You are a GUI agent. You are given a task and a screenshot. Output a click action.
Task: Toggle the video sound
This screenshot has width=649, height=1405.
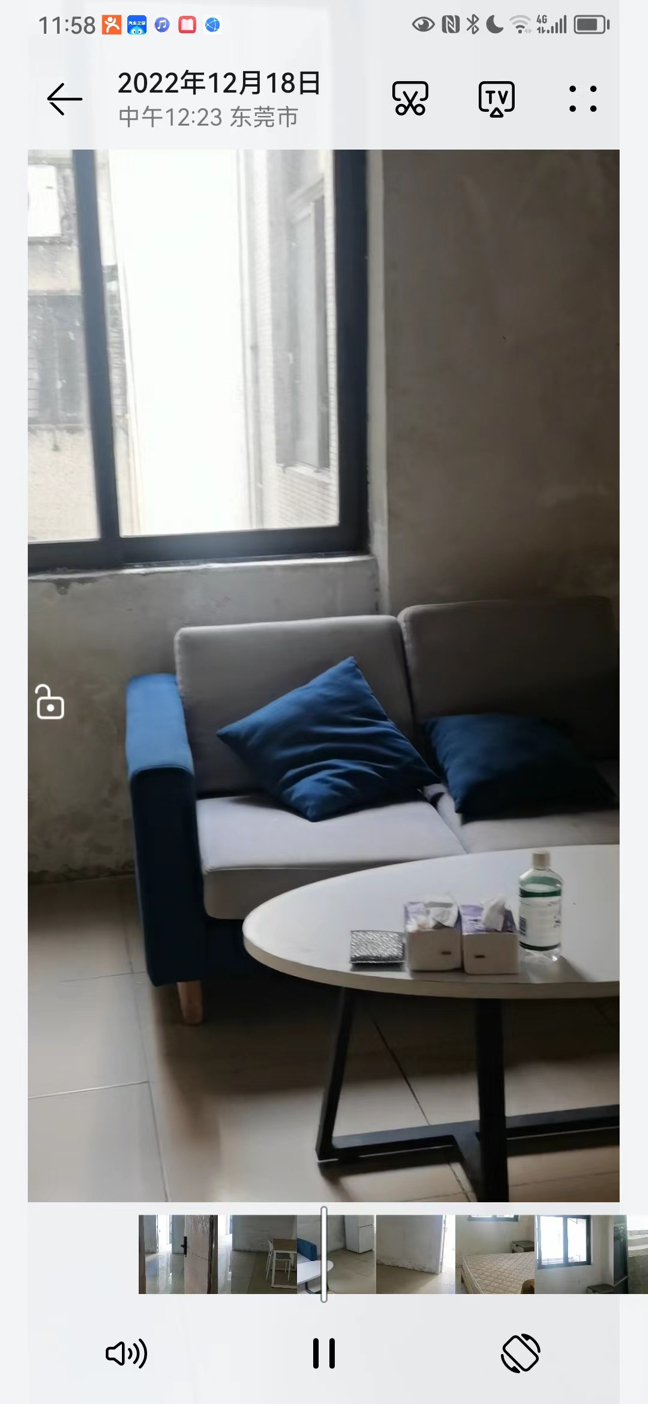(126, 1353)
